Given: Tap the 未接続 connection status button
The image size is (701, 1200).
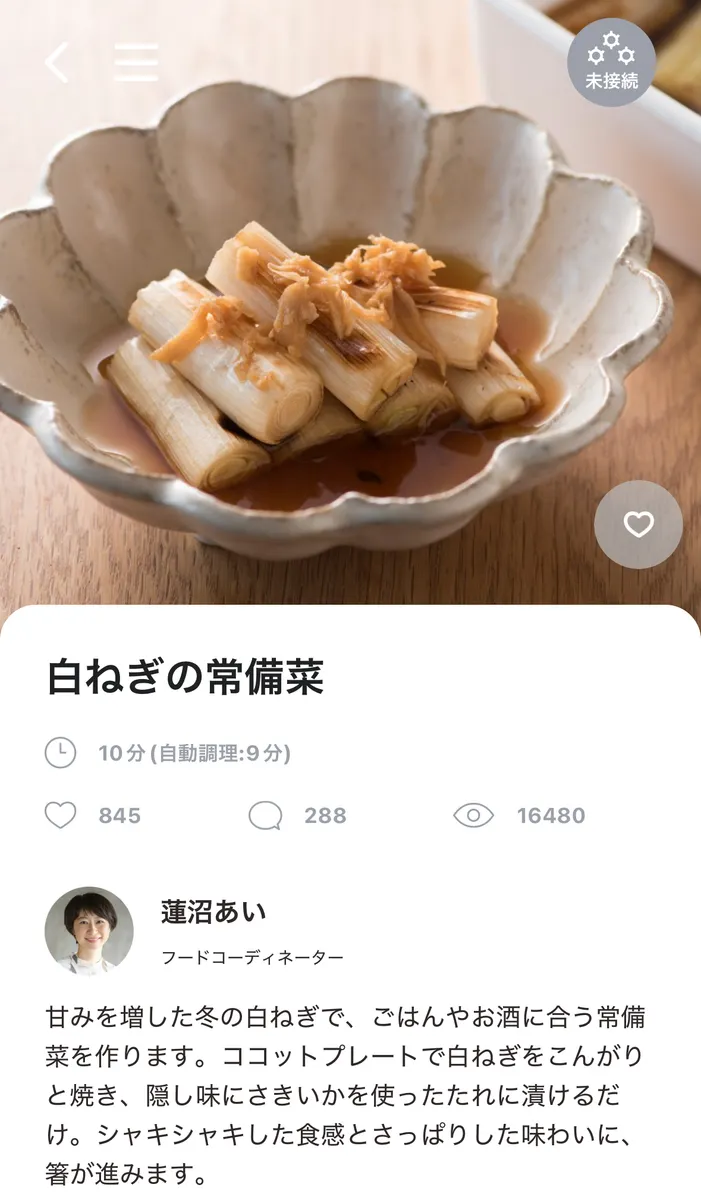Looking at the screenshot, I should [611, 62].
